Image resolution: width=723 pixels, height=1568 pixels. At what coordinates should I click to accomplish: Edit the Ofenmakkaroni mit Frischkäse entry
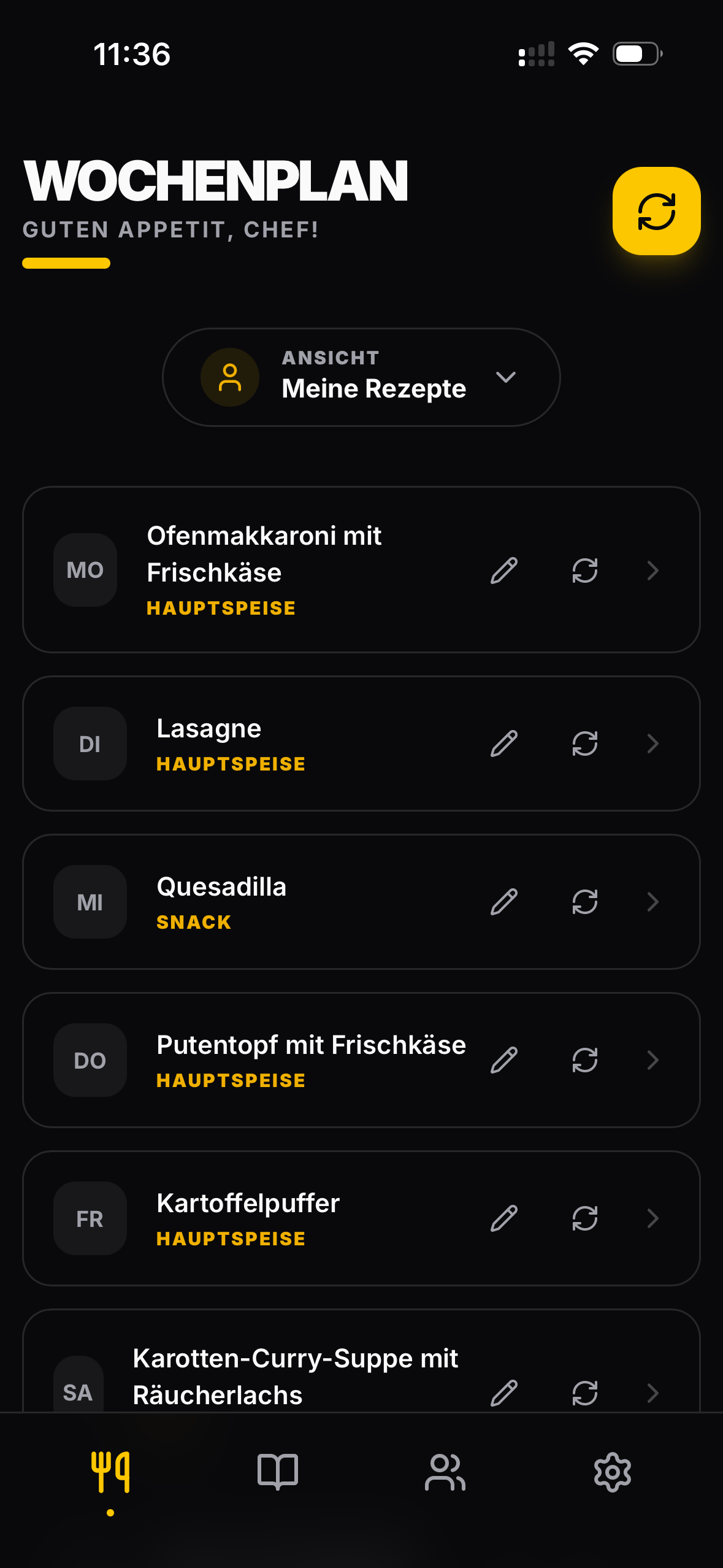pos(504,571)
